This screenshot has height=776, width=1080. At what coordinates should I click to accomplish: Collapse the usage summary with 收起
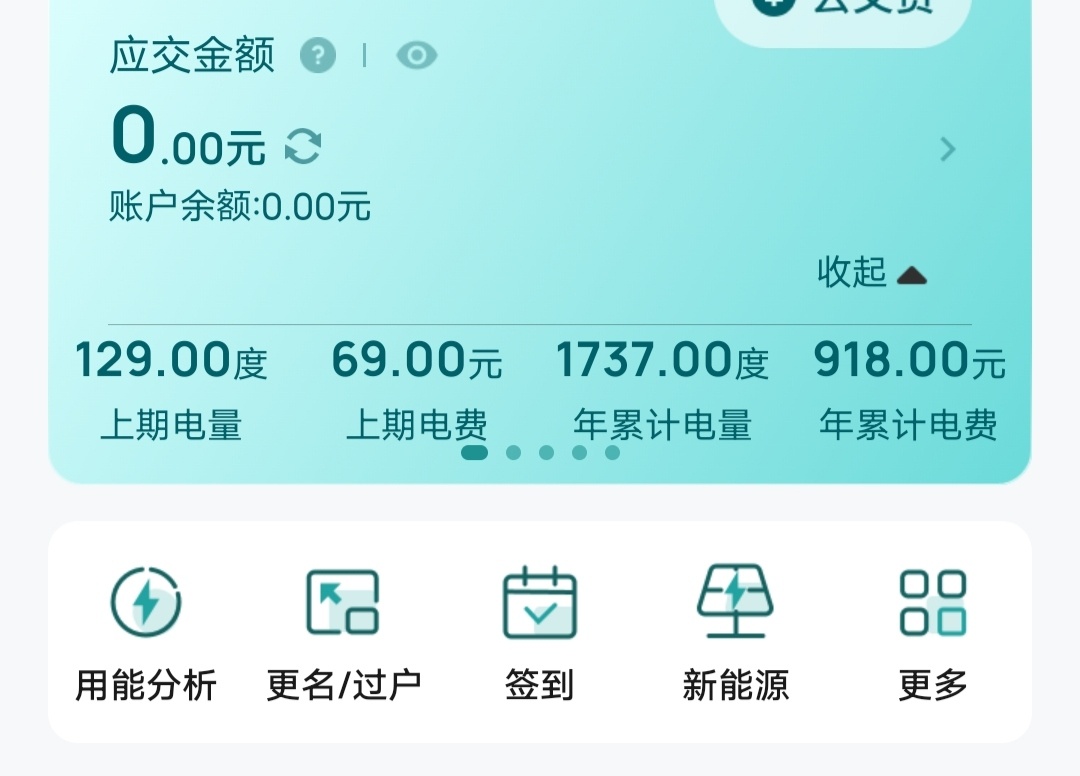coord(871,272)
